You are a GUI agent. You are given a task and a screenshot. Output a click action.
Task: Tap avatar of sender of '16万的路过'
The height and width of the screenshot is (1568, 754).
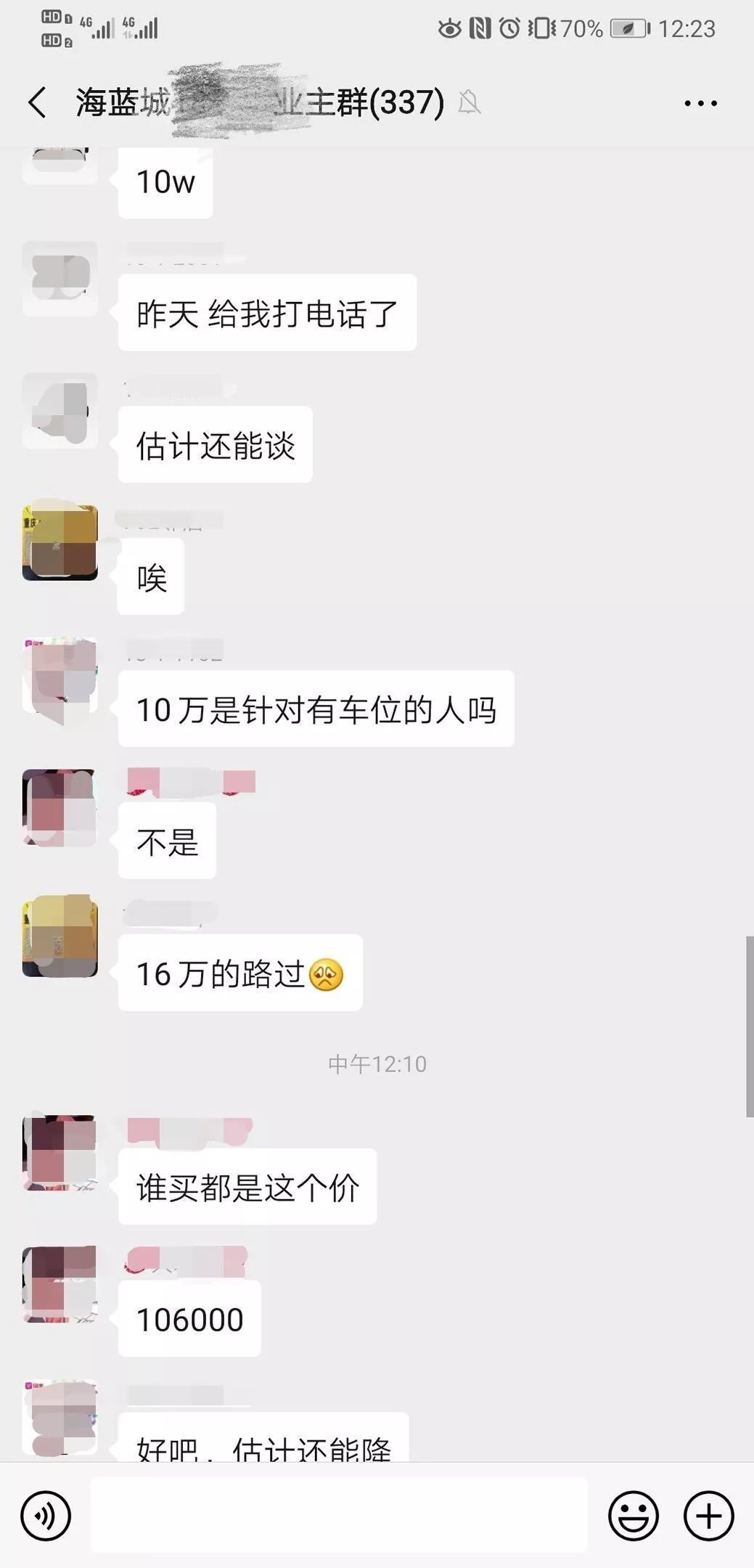(x=60, y=936)
